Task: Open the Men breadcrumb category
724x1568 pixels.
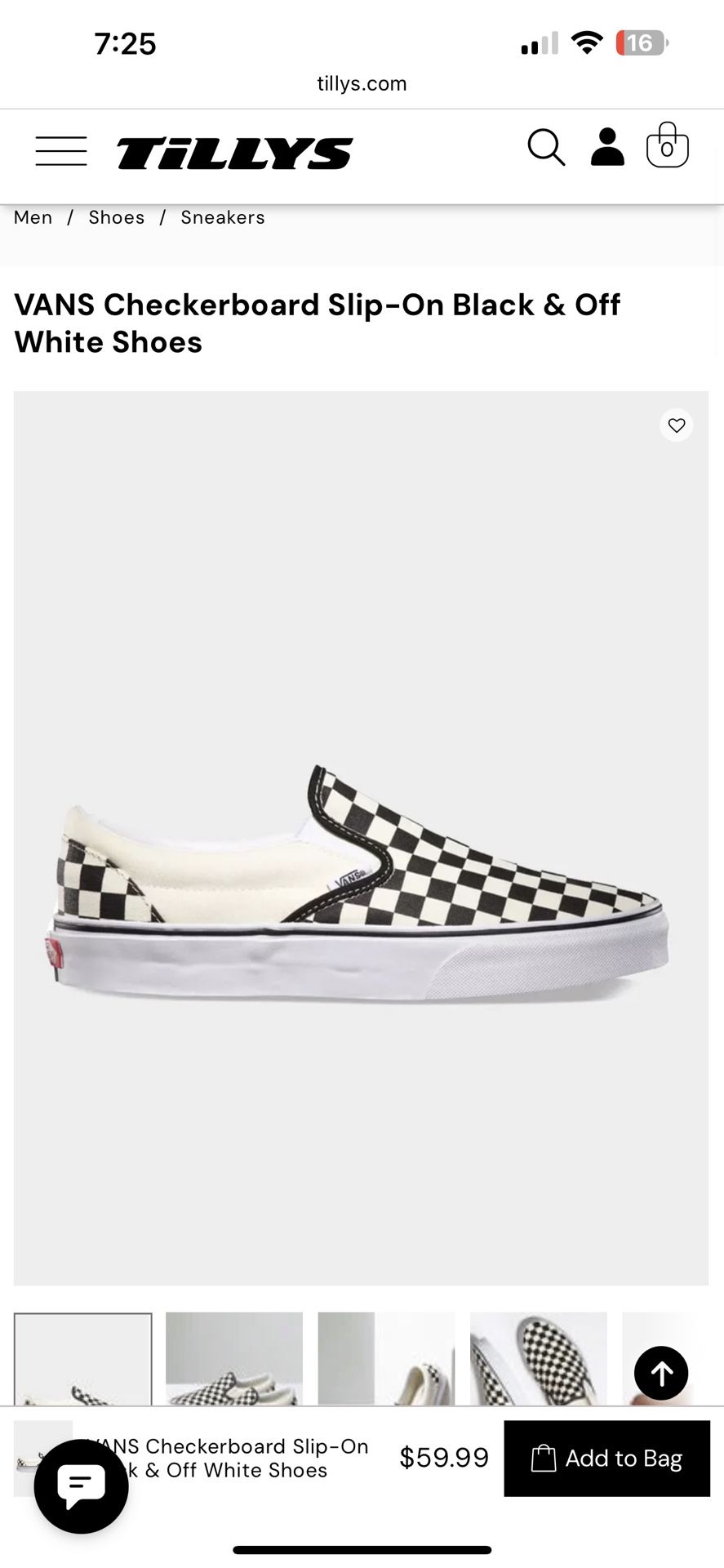Action: click(33, 217)
